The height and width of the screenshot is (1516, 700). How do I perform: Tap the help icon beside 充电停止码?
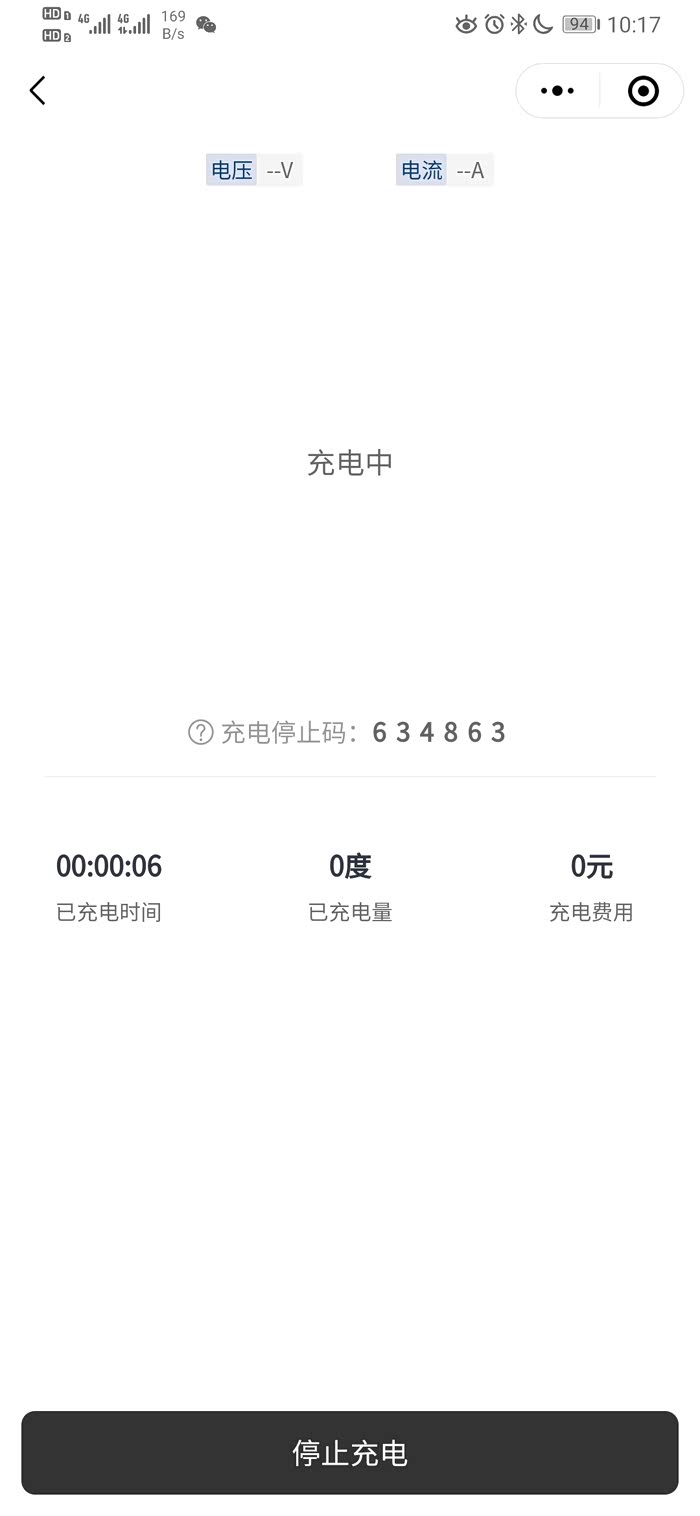click(x=200, y=733)
